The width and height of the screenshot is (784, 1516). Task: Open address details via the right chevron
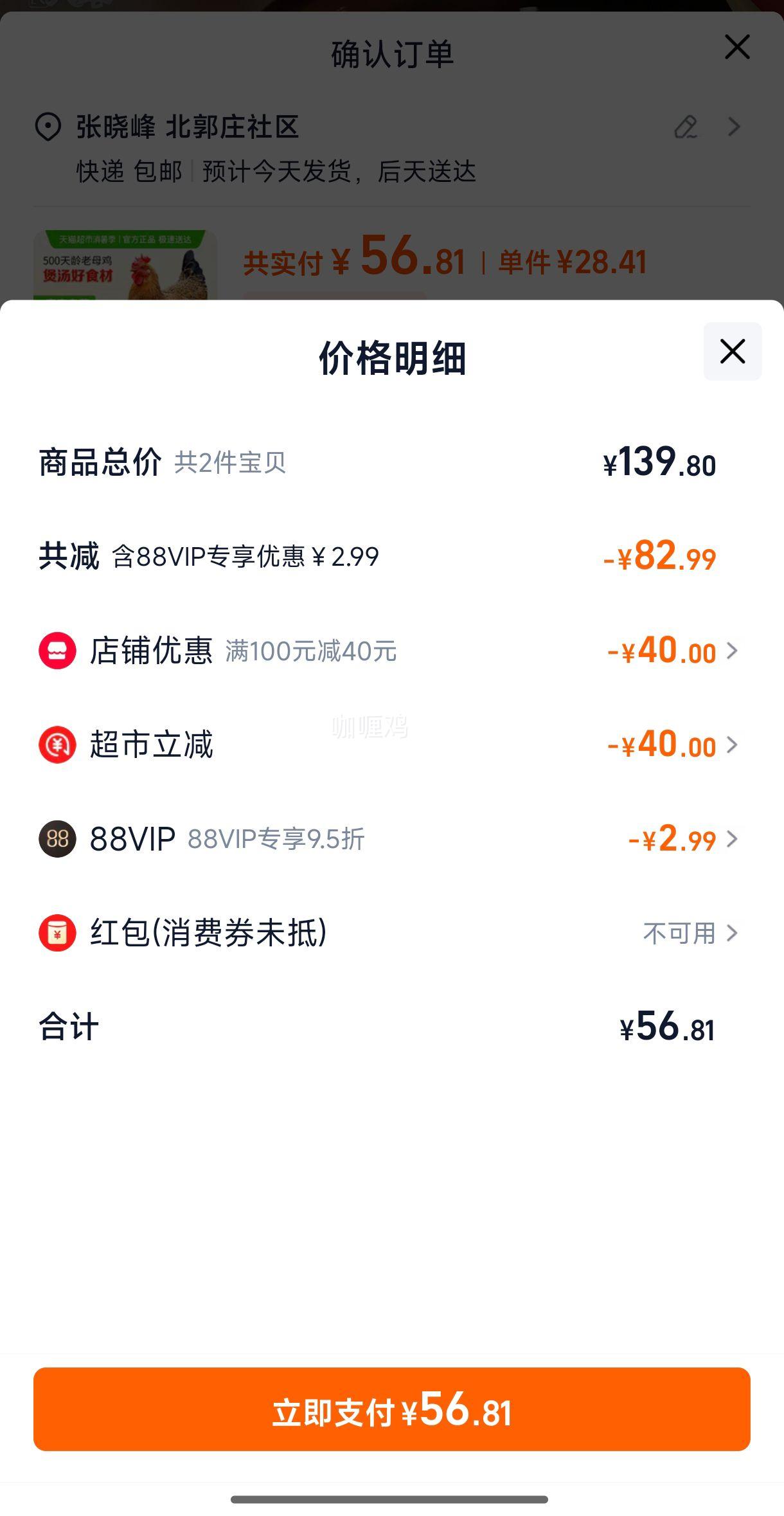[733, 128]
